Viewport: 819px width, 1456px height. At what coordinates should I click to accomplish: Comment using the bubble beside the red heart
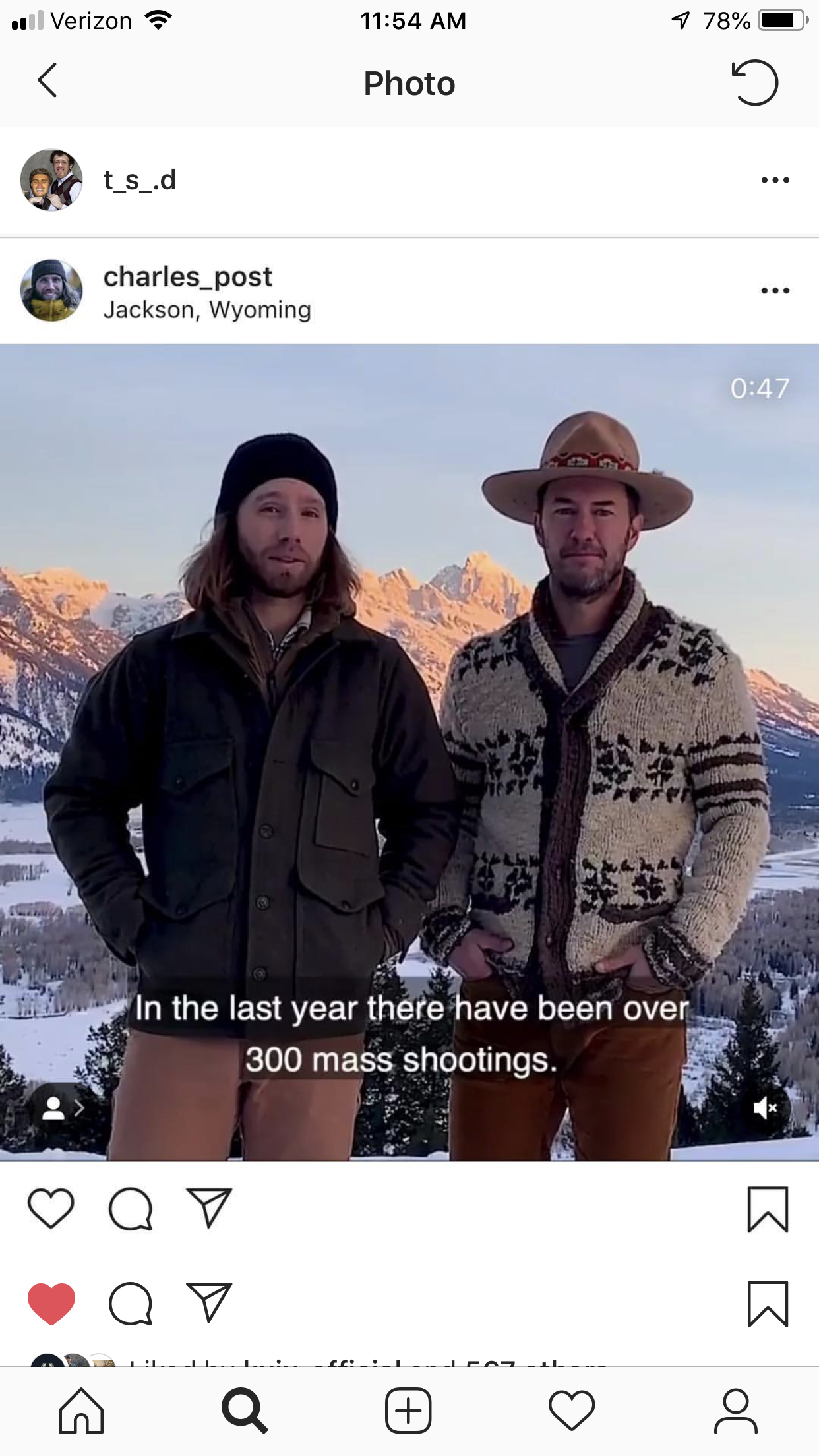point(131,1303)
